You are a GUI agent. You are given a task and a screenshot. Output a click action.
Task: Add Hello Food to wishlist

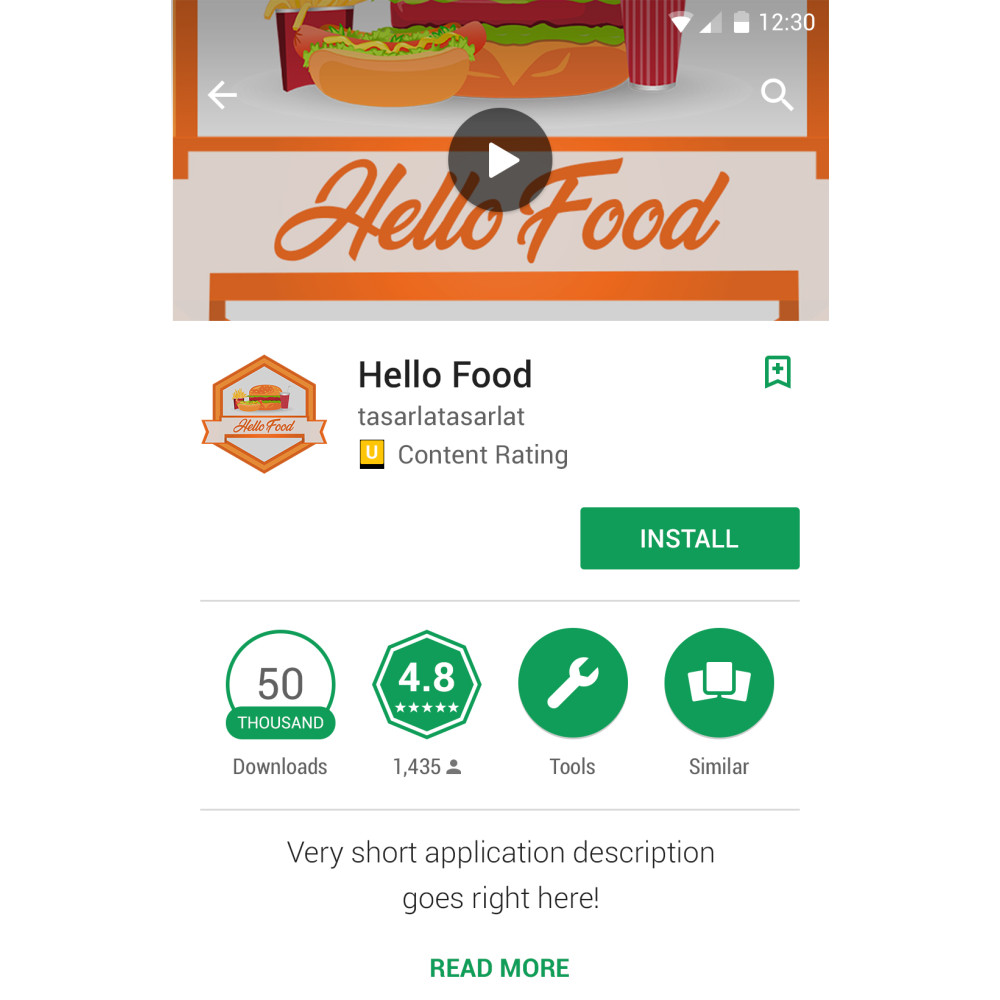coord(777,372)
